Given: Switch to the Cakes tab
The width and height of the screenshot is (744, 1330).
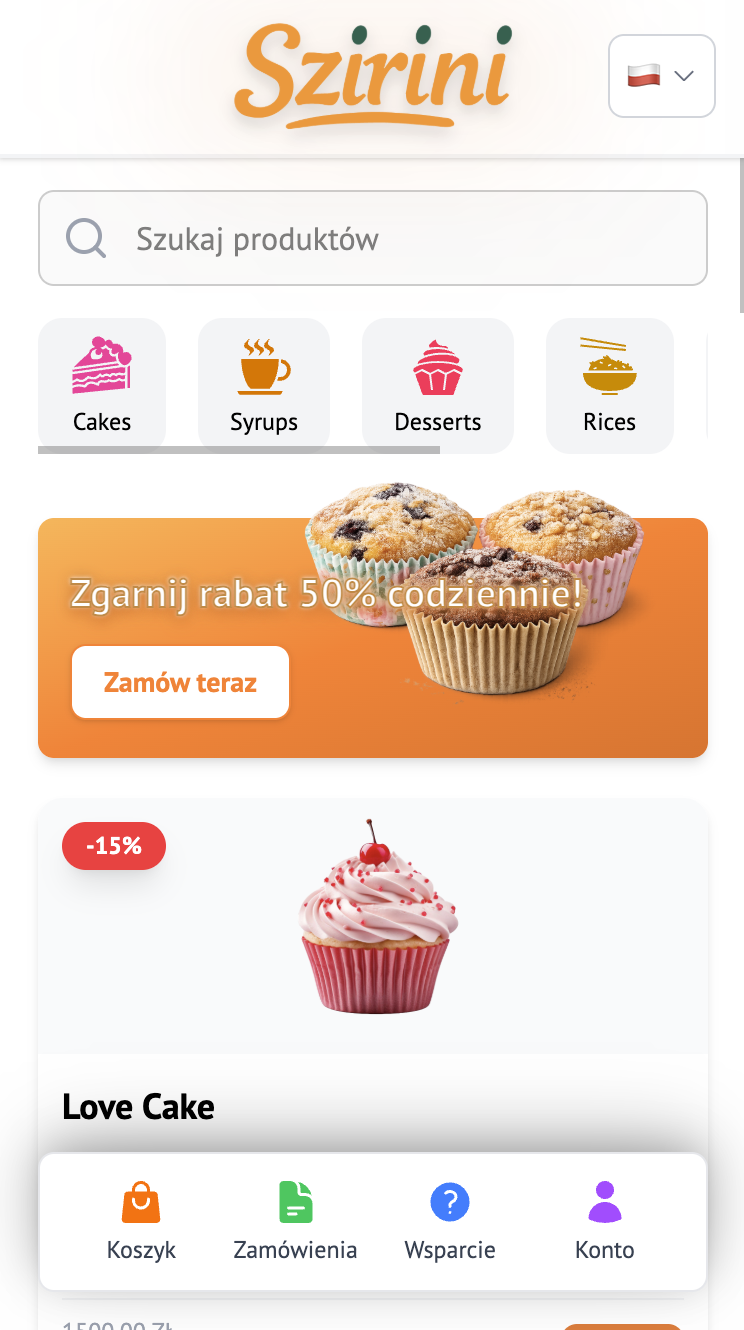Looking at the screenshot, I should (x=101, y=421).
